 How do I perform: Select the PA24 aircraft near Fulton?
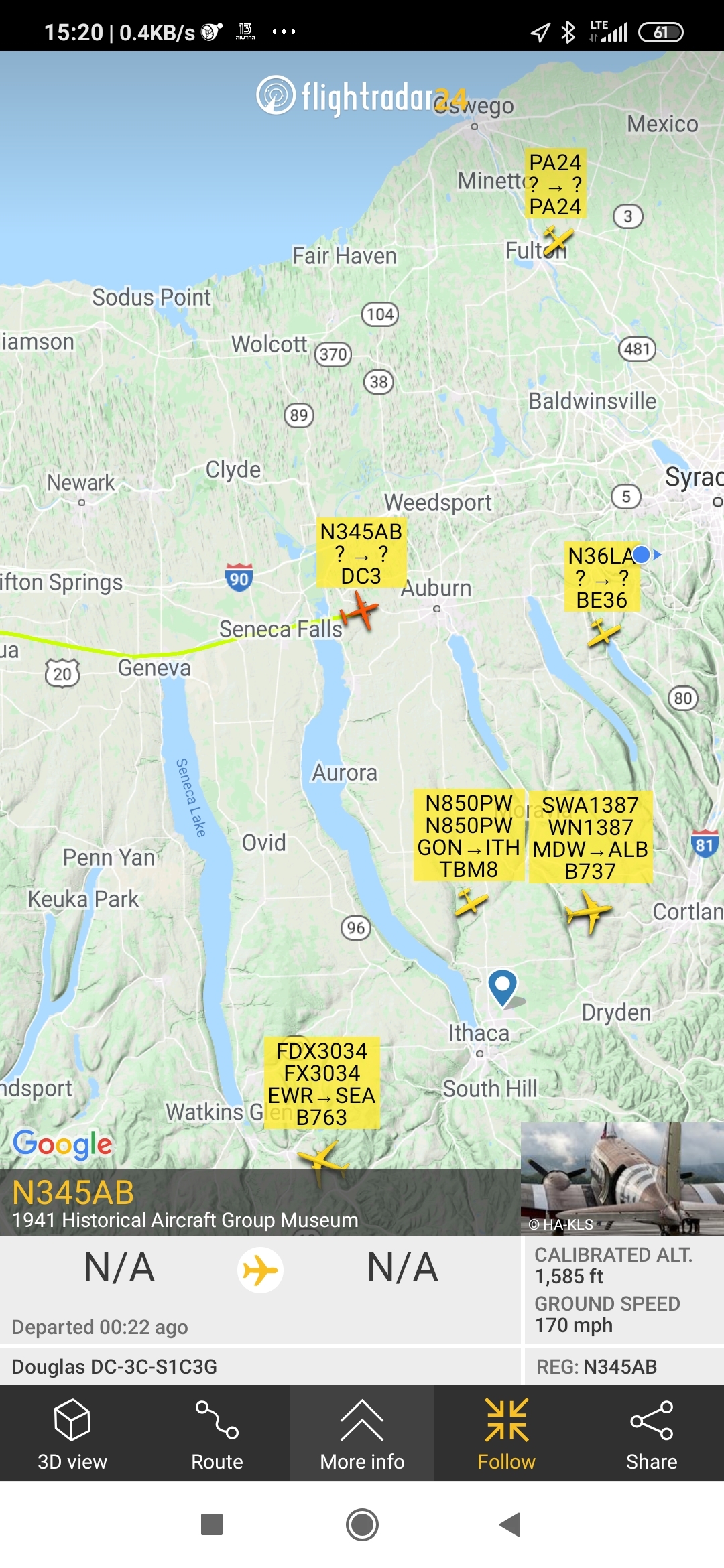pos(557,241)
